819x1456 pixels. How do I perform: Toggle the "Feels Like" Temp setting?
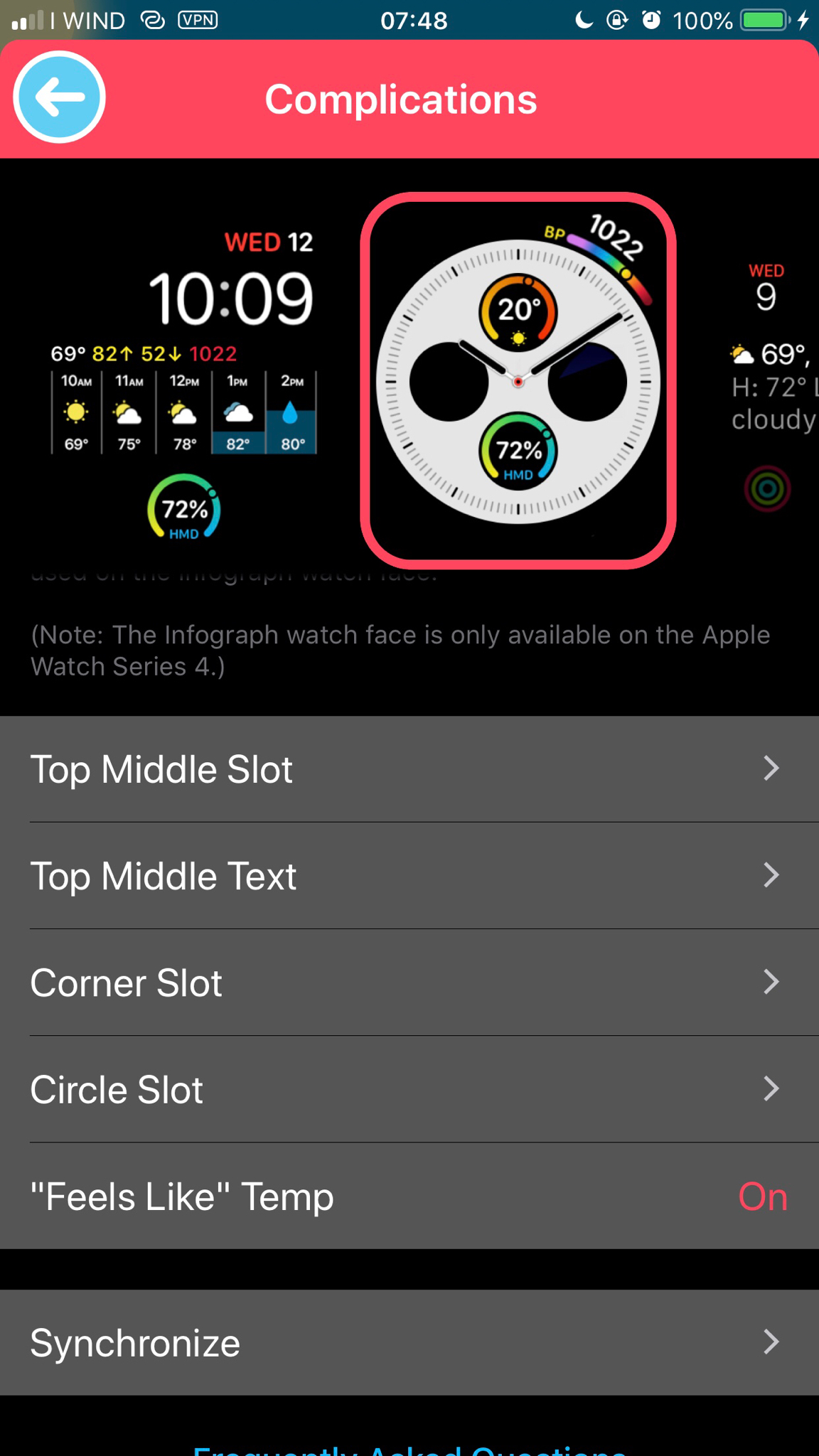point(409,1196)
